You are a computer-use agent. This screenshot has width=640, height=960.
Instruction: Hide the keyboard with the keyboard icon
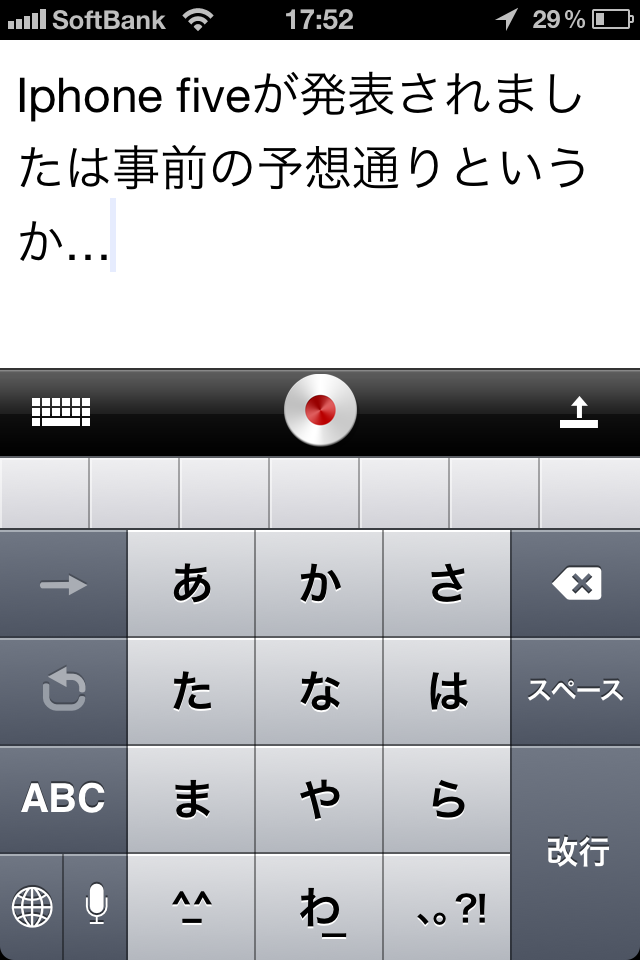coord(61,411)
